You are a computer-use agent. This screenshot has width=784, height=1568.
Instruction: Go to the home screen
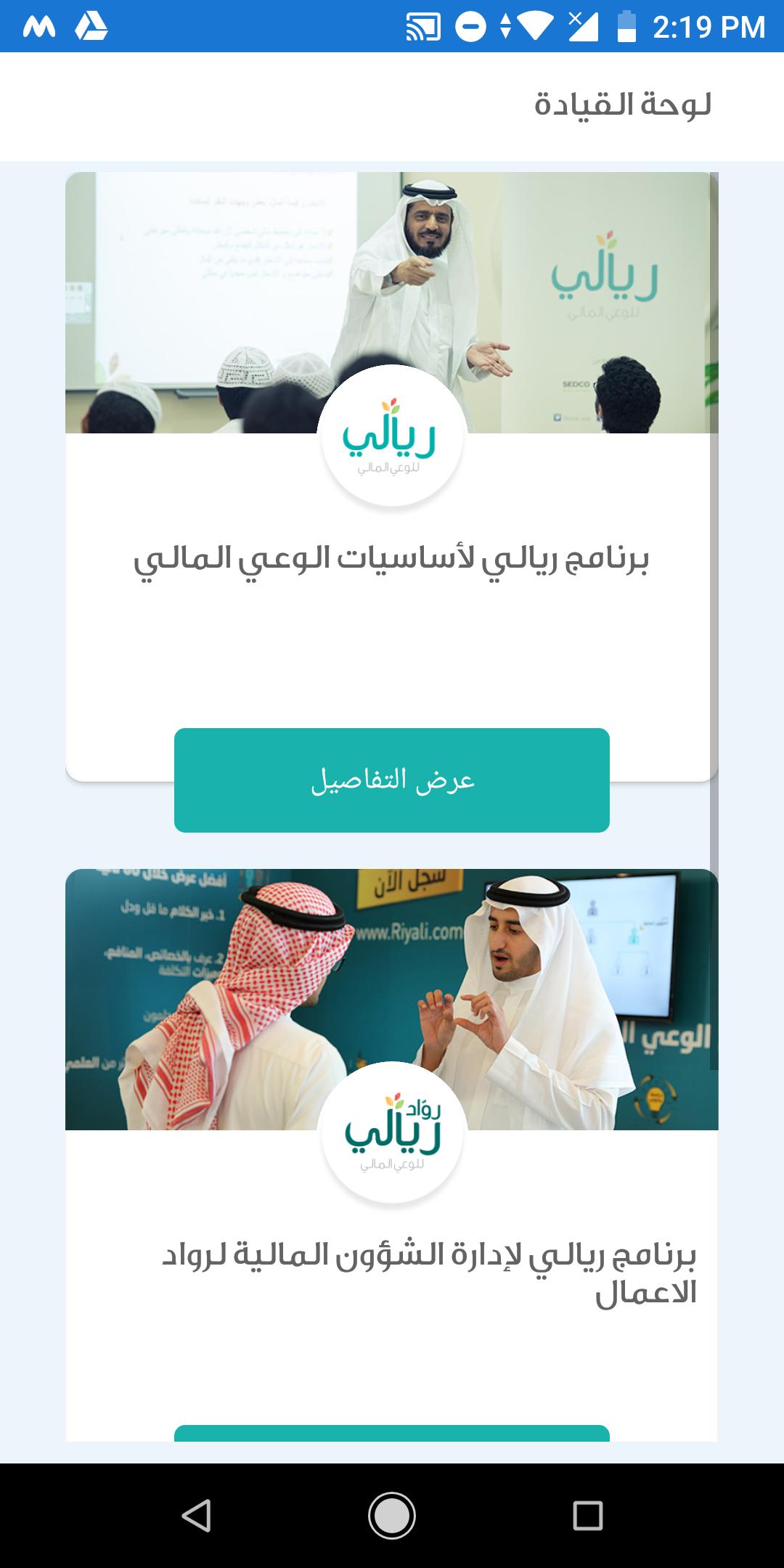[392, 1516]
